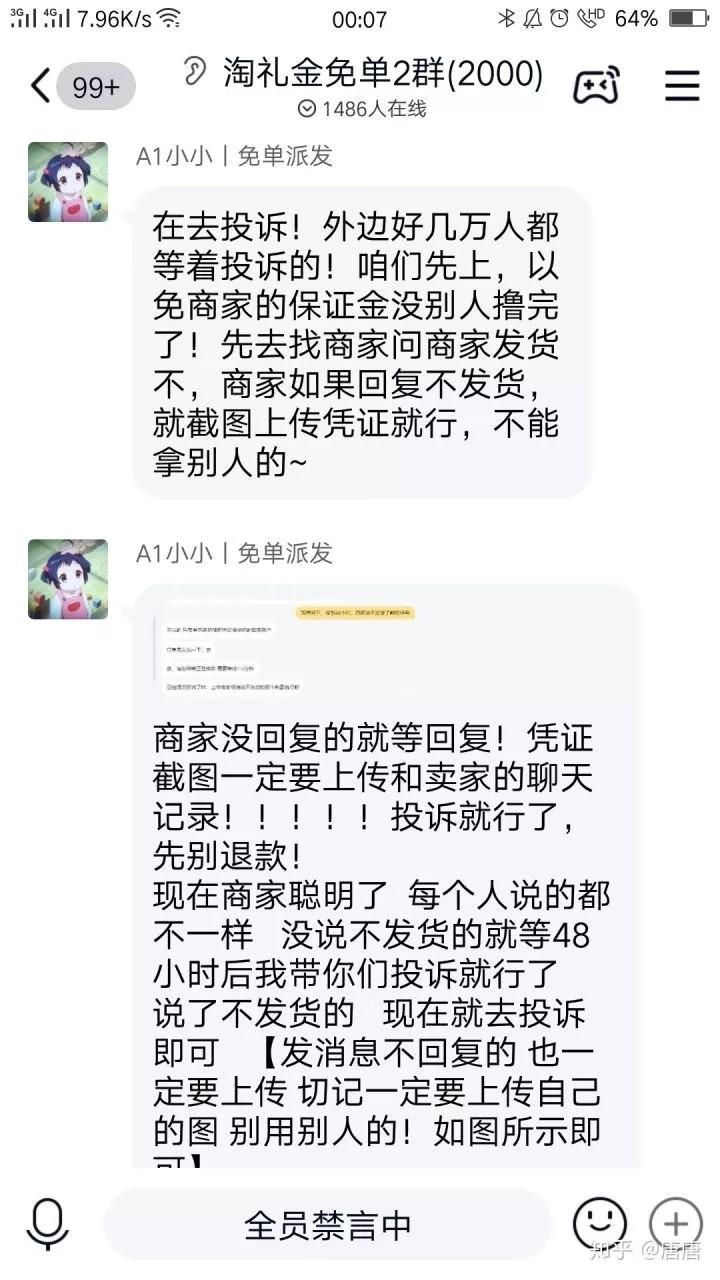
Task: Open the group game controller icon
Action: click(x=596, y=86)
